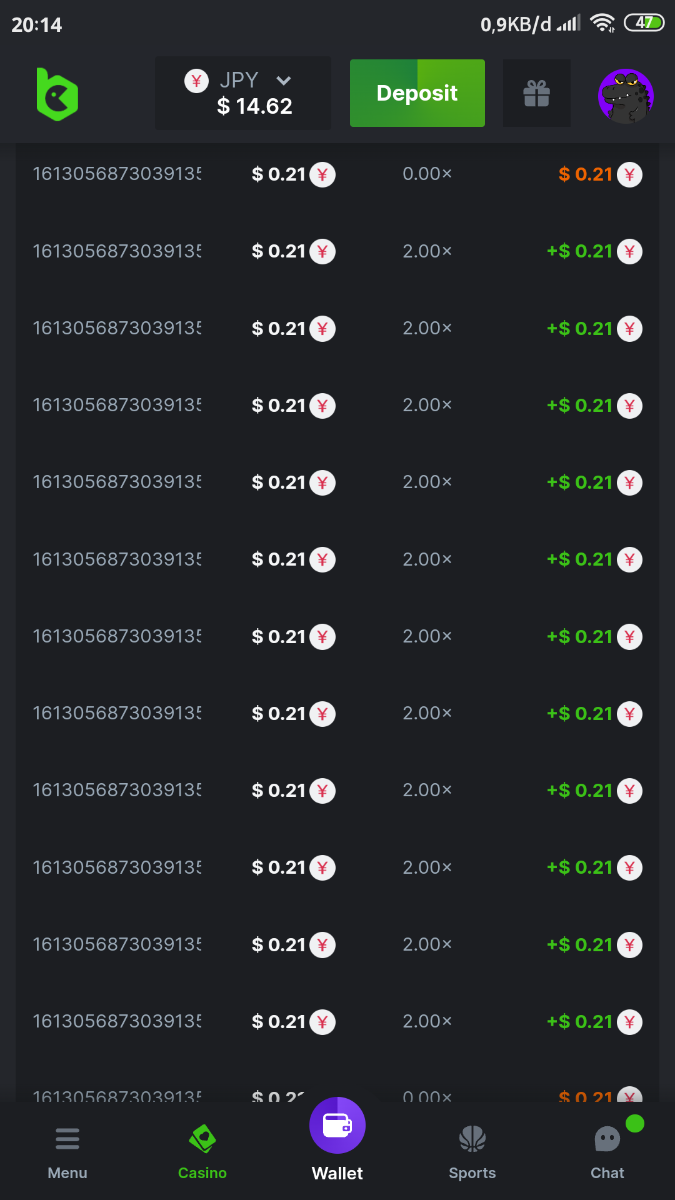Open the gift rewards icon

click(x=536, y=93)
